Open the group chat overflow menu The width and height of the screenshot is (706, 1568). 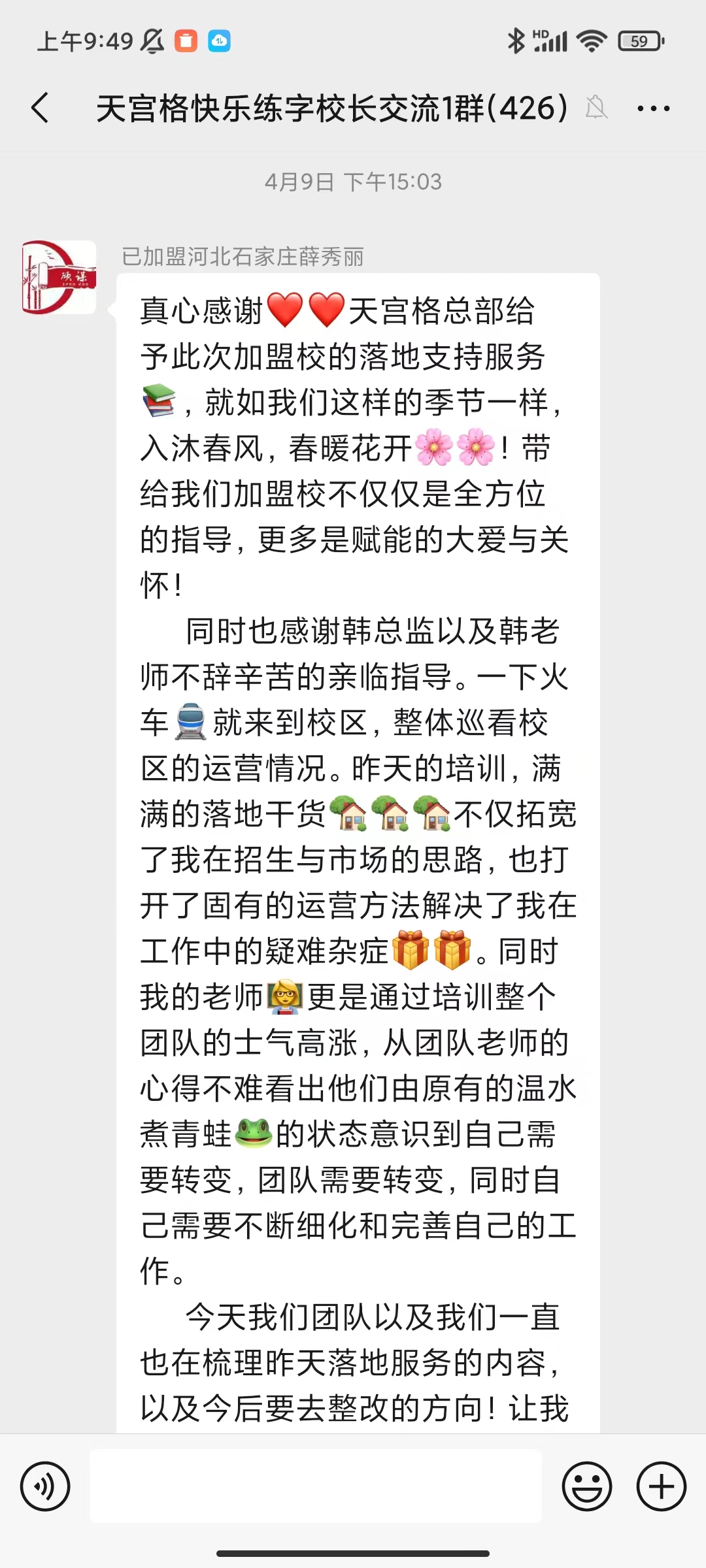tap(653, 108)
